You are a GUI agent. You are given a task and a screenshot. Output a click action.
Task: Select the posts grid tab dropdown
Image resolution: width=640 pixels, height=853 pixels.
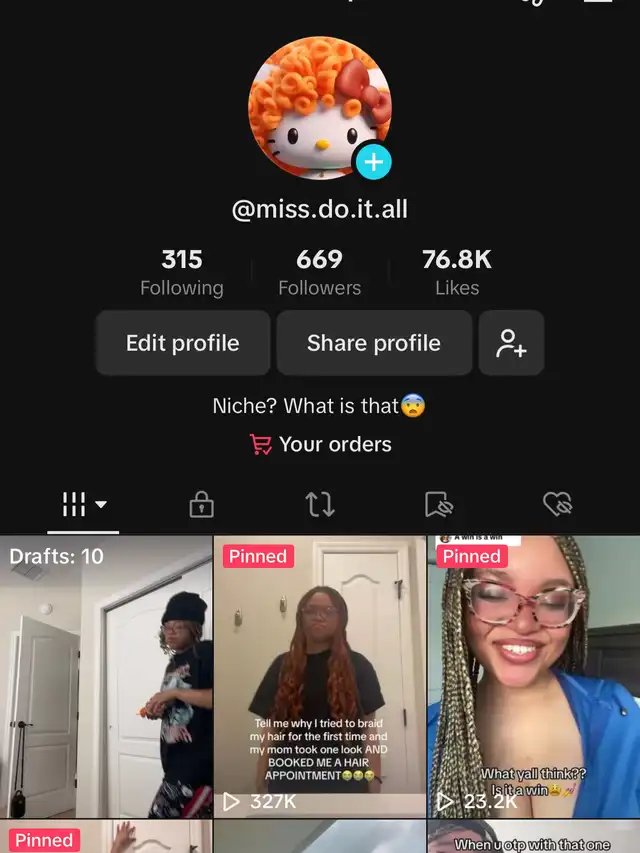[x=85, y=505]
